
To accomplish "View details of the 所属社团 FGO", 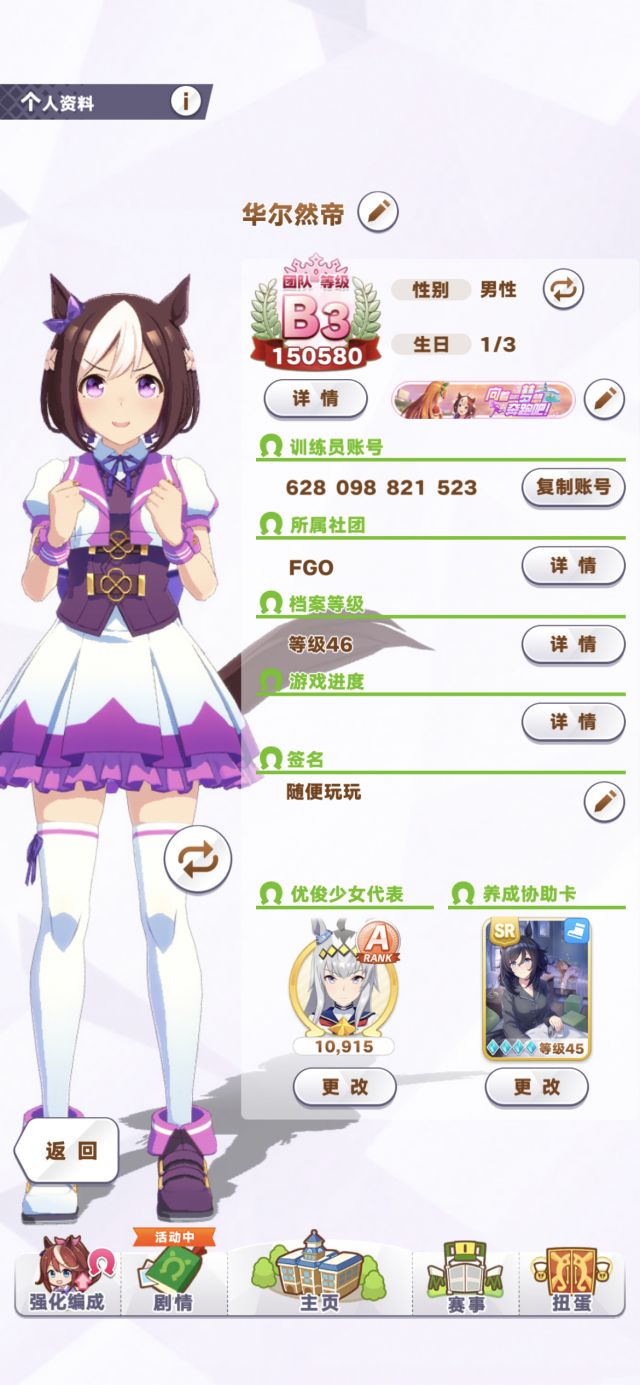I will tap(573, 565).
